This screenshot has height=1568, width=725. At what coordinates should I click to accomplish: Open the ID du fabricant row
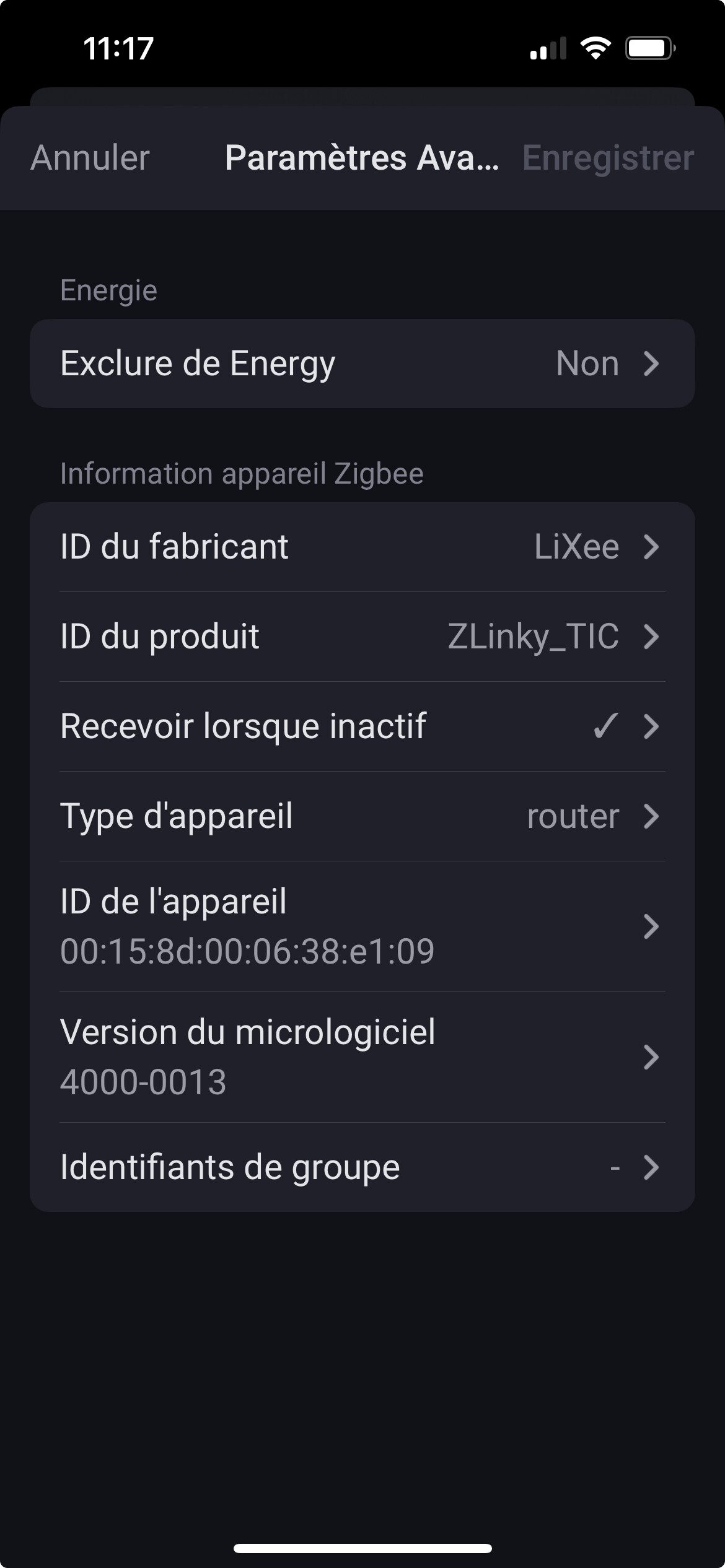coord(362,547)
